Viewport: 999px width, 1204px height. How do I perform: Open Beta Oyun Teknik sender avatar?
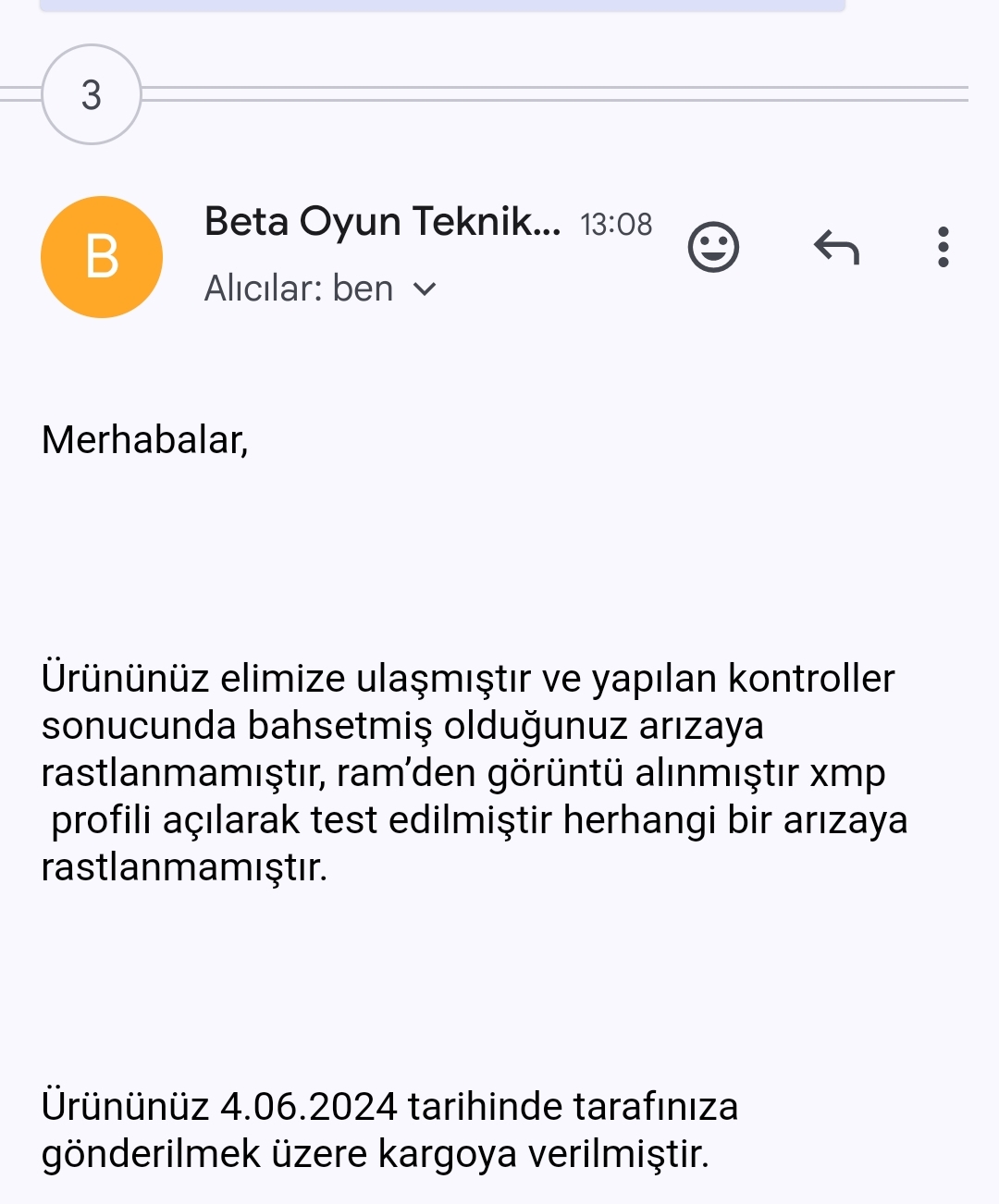point(102,257)
